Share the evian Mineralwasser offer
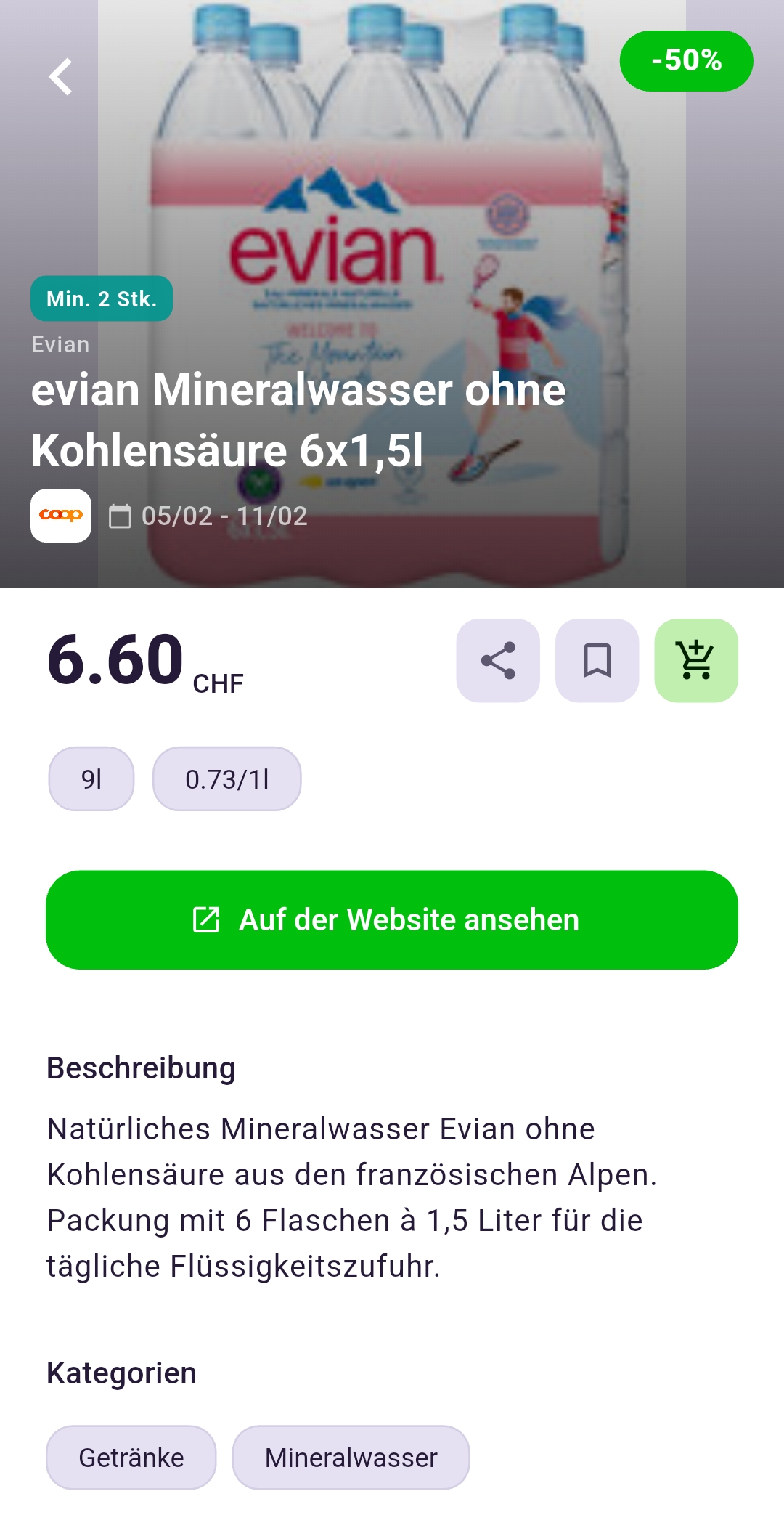Image resolution: width=784 pixels, height=1536 pixels. point(497,660)
